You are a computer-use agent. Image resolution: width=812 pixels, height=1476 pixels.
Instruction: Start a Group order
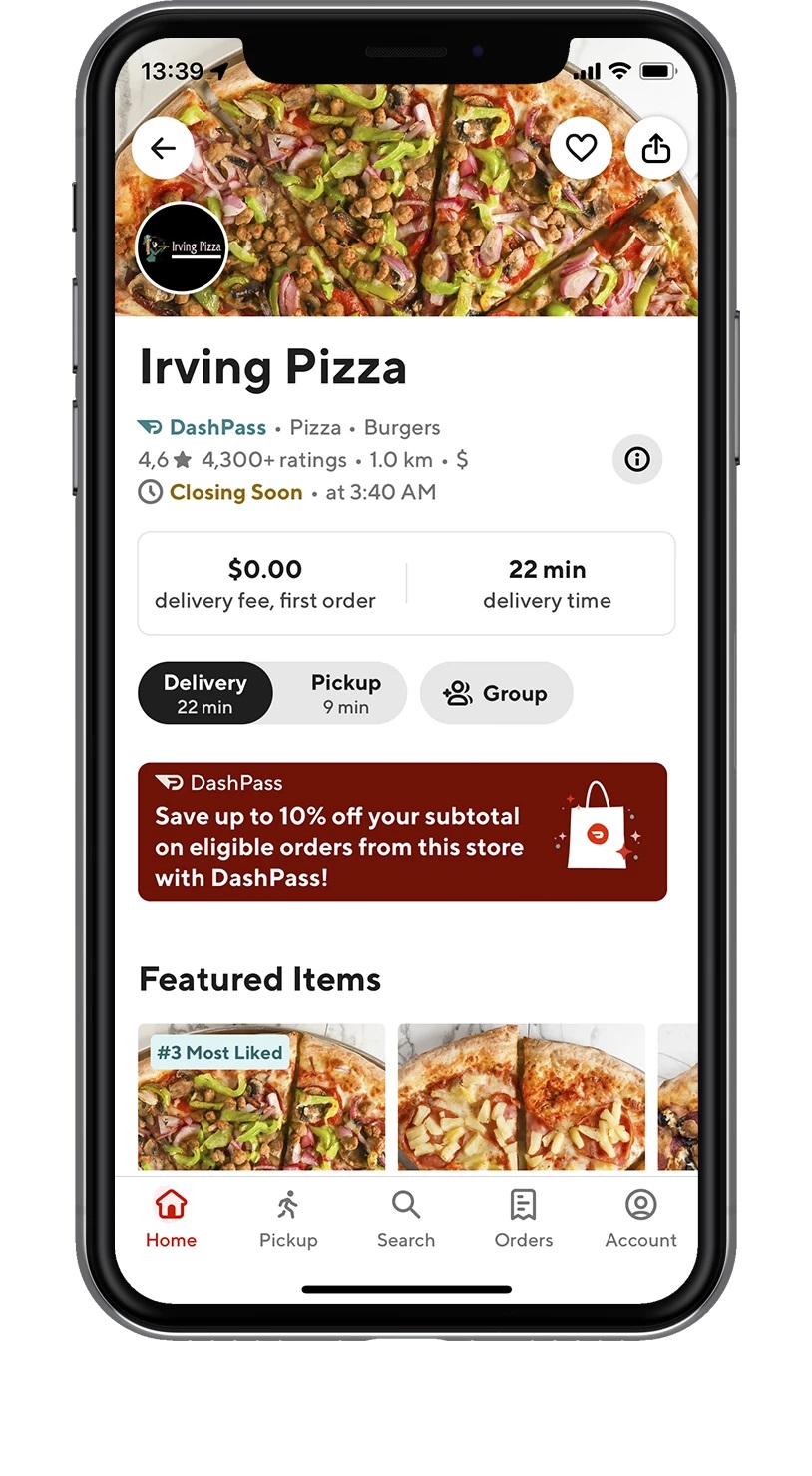(x=496, y=693)
